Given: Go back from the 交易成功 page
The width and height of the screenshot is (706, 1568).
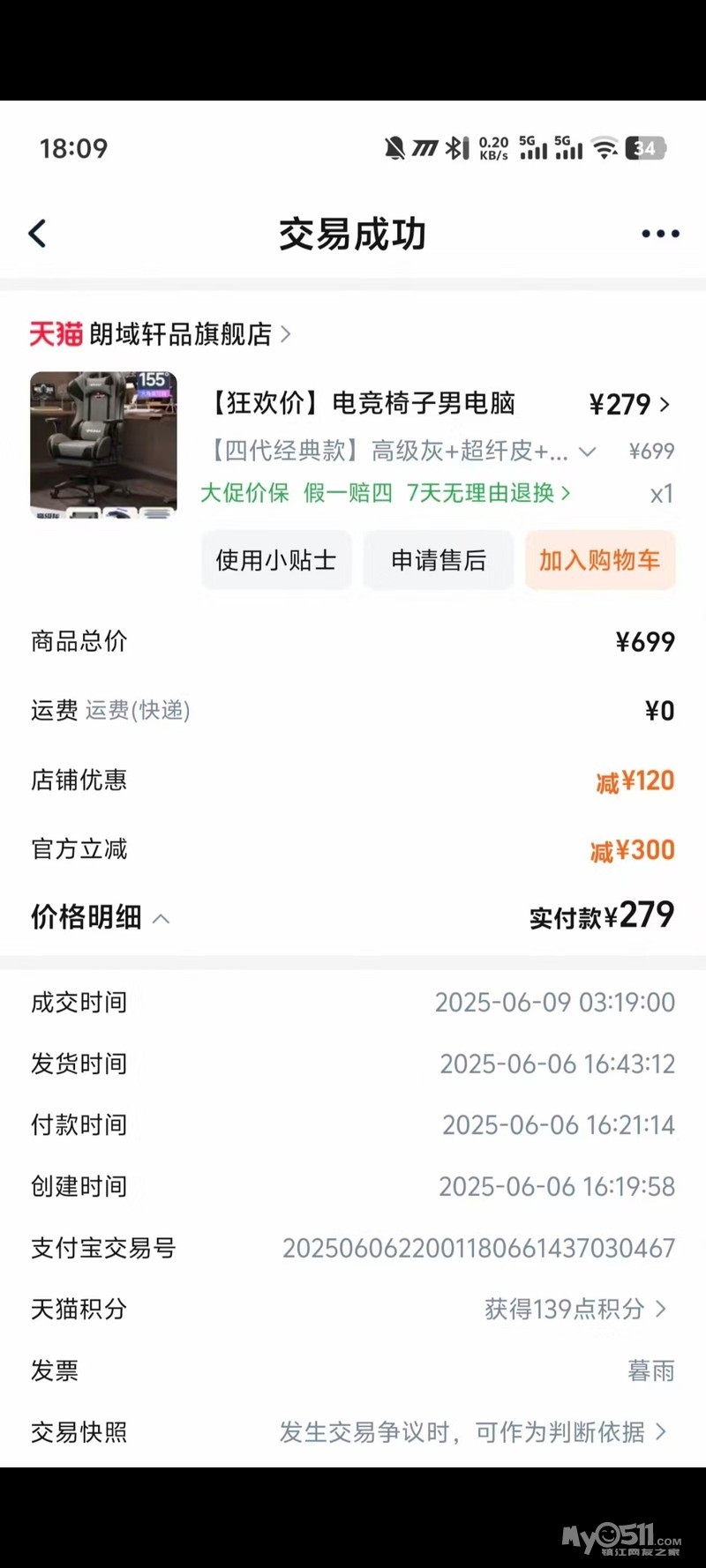Looking at the screenshot, I should 37,234.
